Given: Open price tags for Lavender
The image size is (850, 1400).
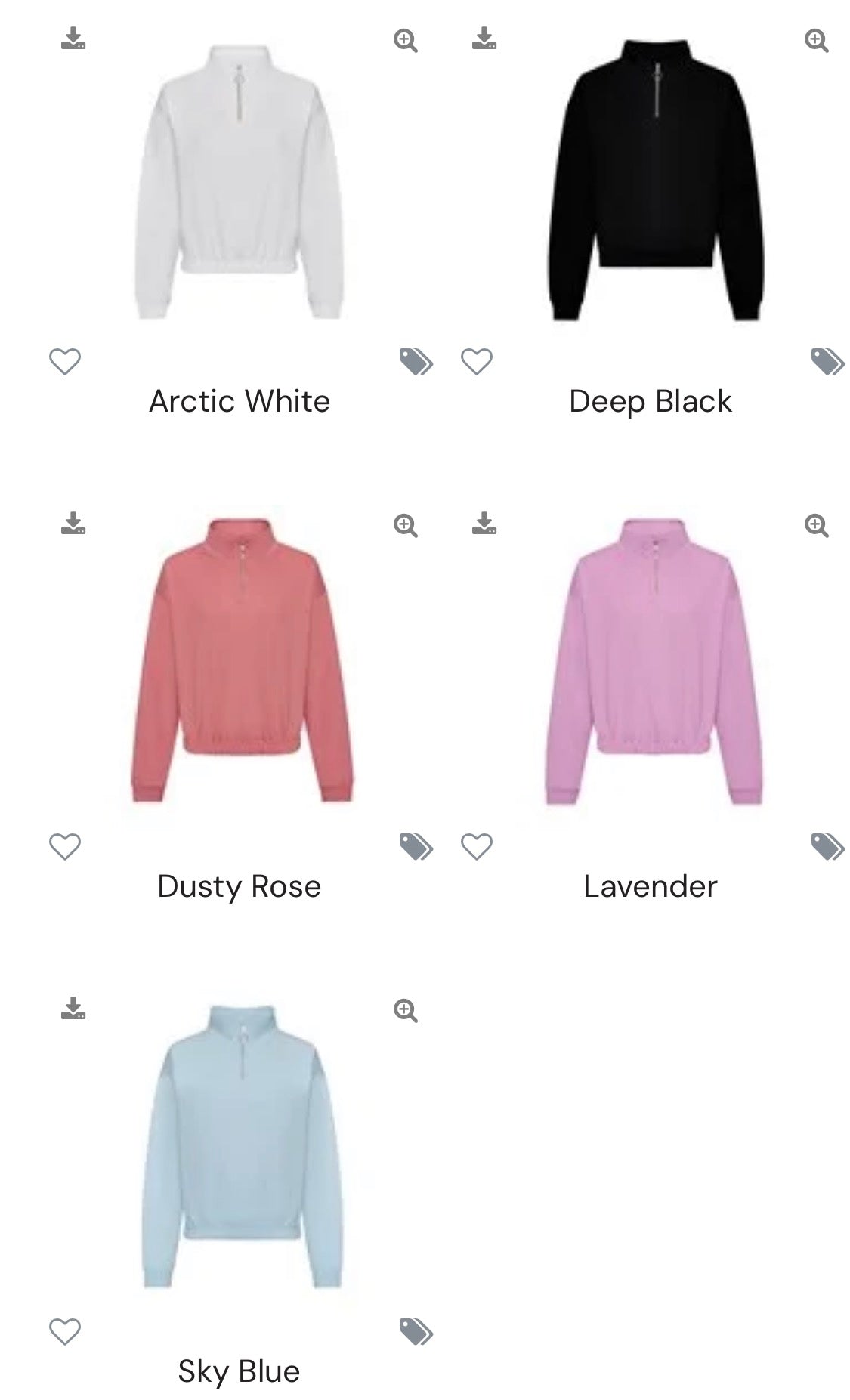Looking at the screenshot, I should coord(827,847).
